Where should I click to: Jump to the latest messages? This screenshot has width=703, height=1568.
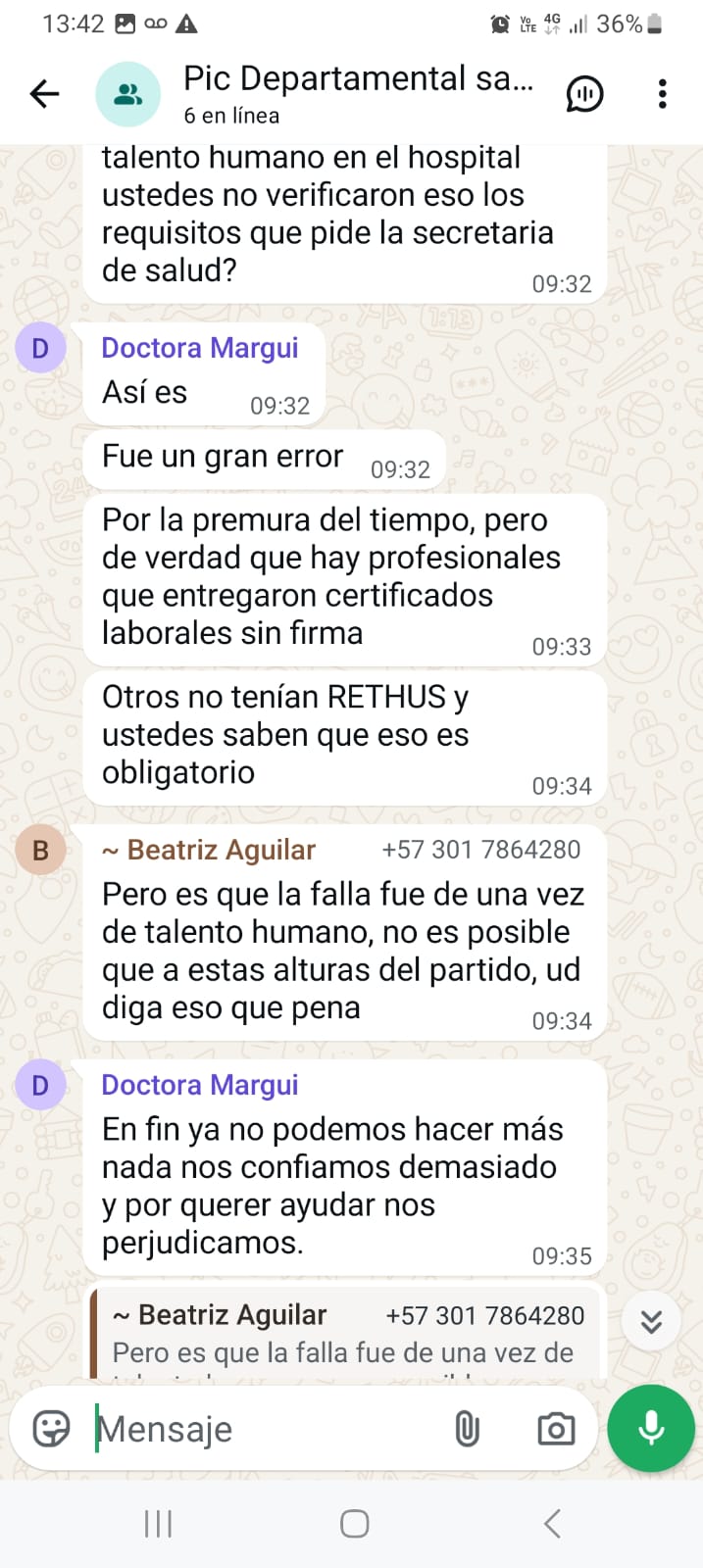pos(651,1321)
